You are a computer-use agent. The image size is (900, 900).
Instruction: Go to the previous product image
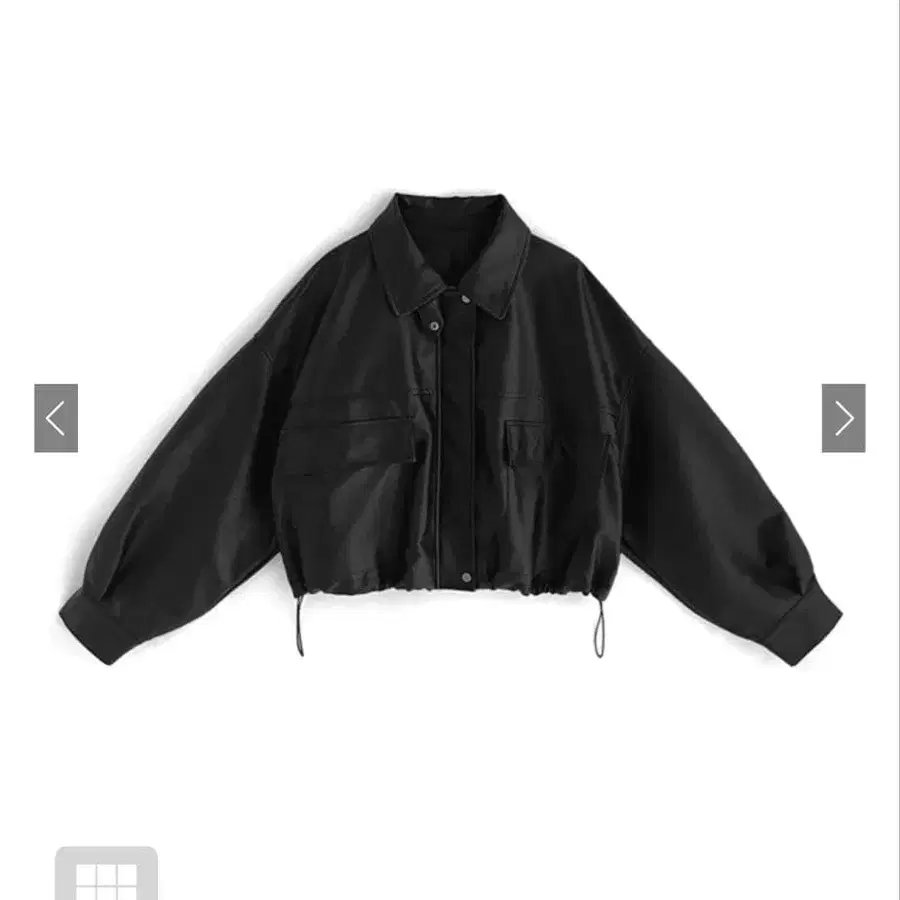pyautogui.click(x=56, y=418)
